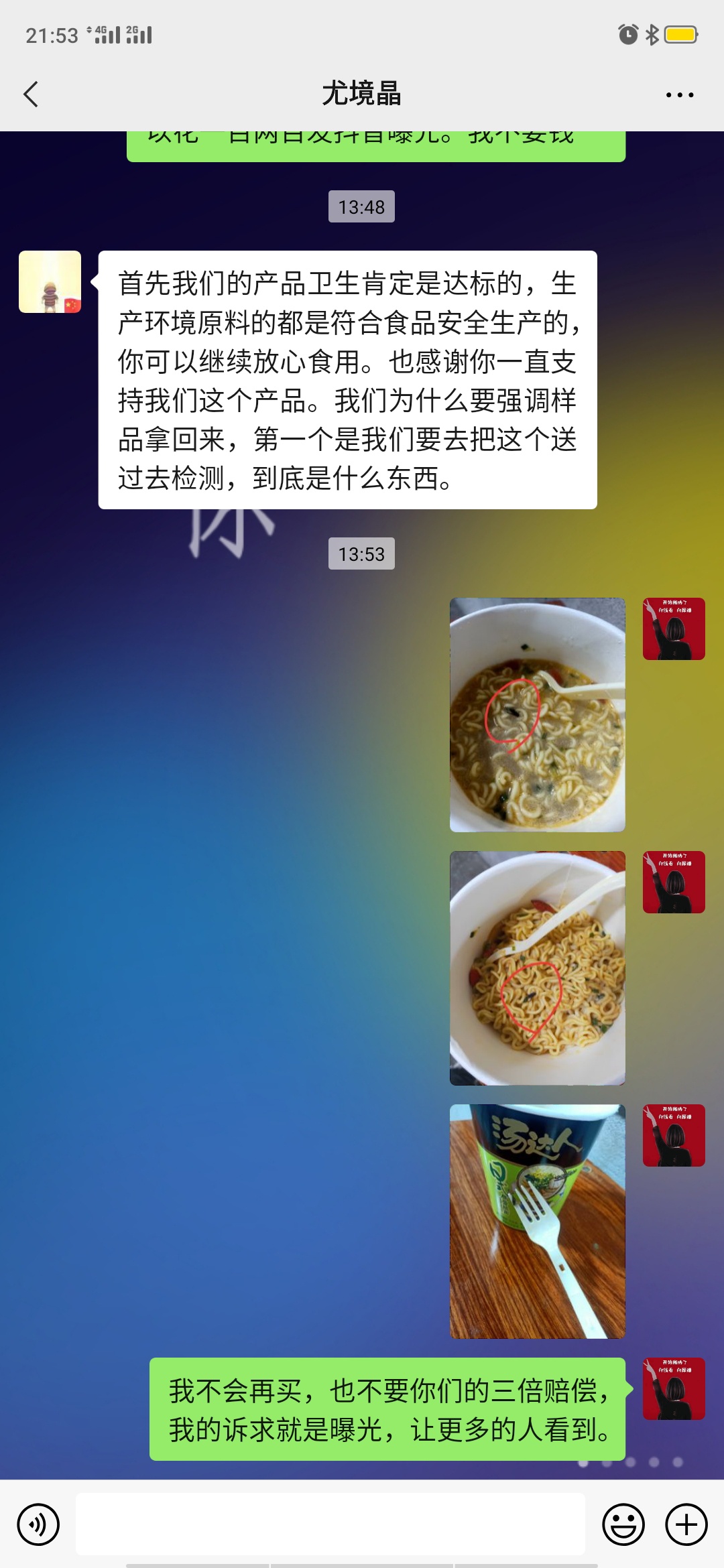
Task: Open the emoji picker
Action: tap(623, 1524)
